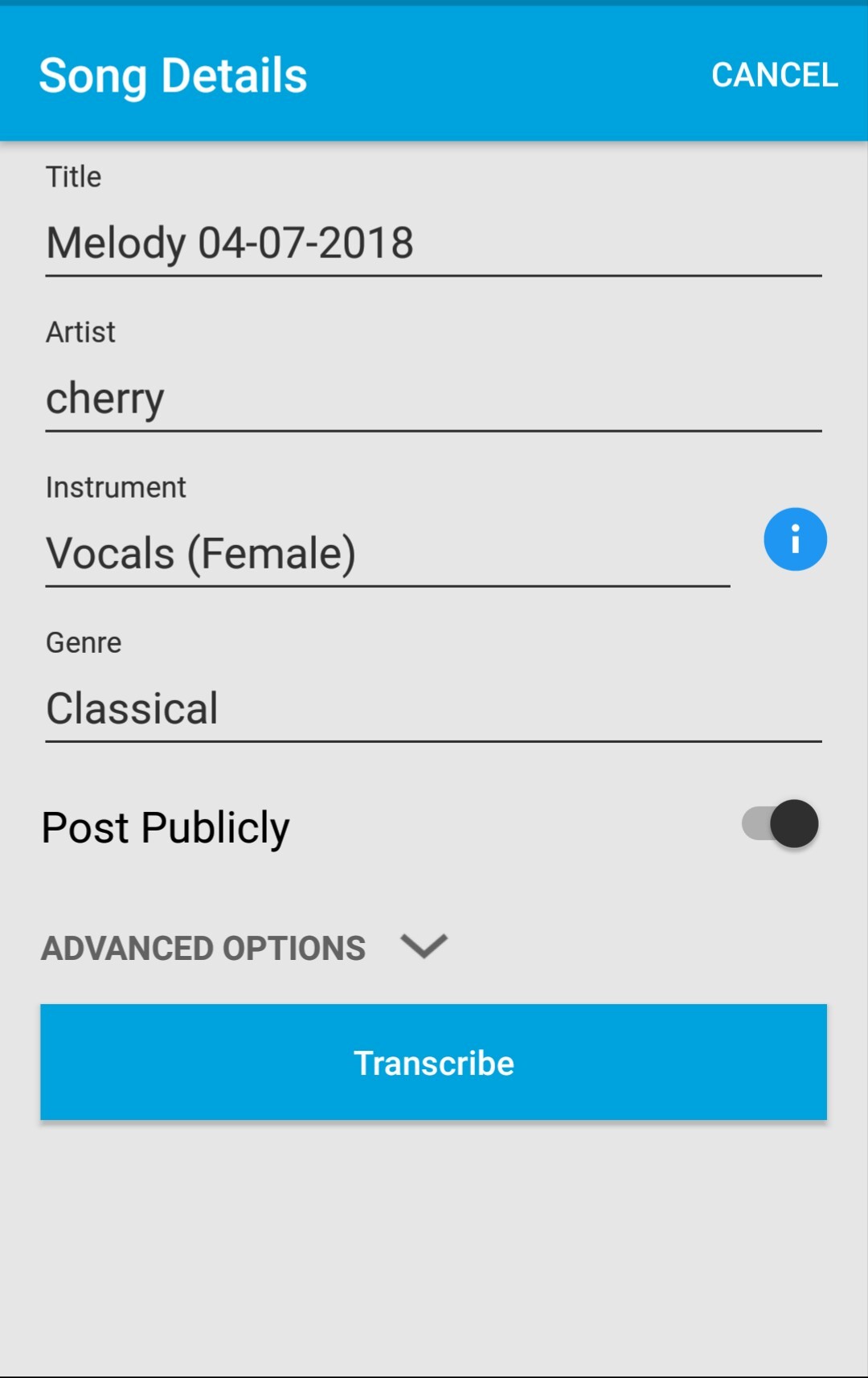868x1378 pixels.
Task: Tap the Transcribe button
Action: click(x=433, y=1062)
